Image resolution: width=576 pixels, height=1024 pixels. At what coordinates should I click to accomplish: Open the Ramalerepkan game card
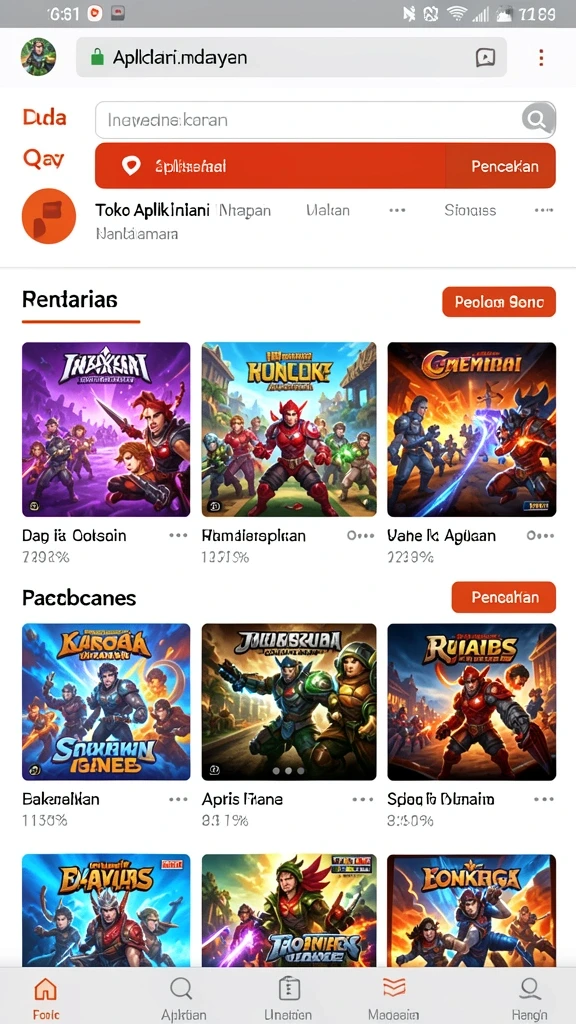[x=289, y=429]
